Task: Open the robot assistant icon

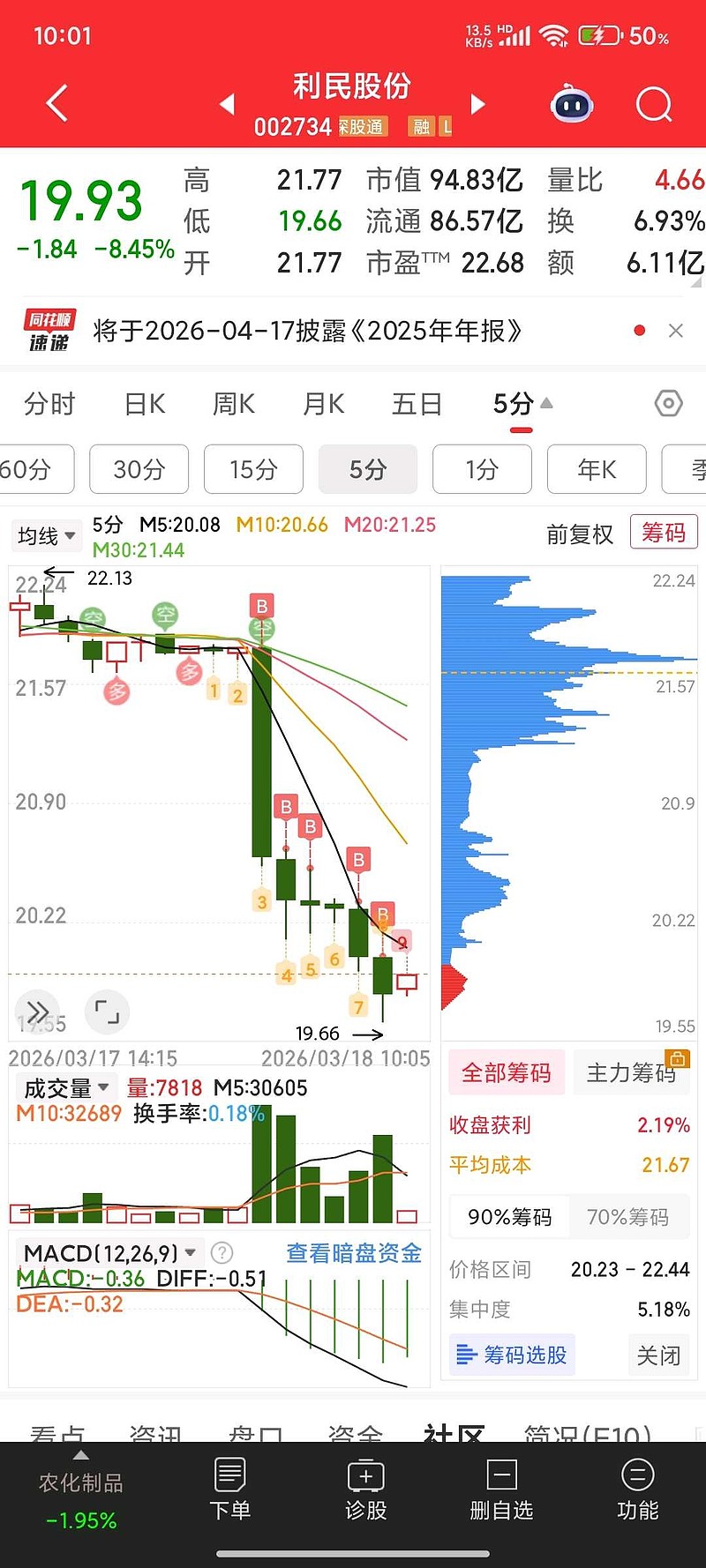Action: tap(572, 105)
